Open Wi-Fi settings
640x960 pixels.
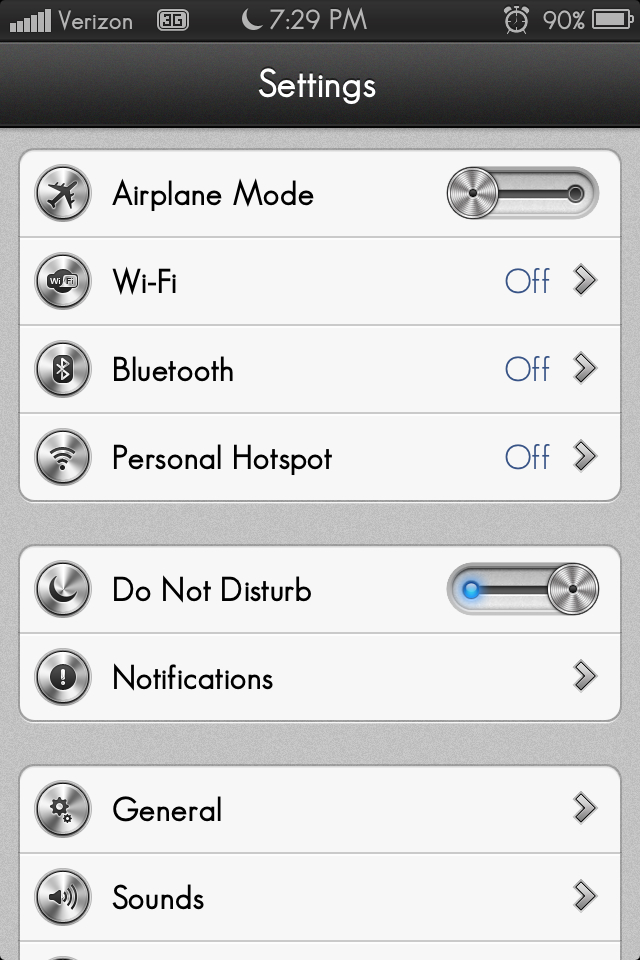click(320, 281)
